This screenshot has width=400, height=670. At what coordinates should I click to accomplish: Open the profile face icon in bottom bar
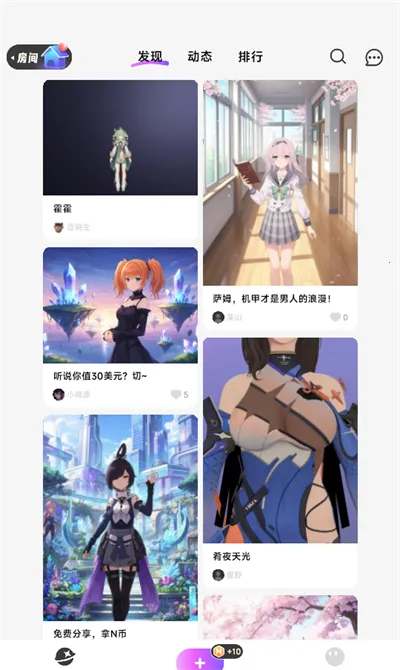click(x=335, y=657)
